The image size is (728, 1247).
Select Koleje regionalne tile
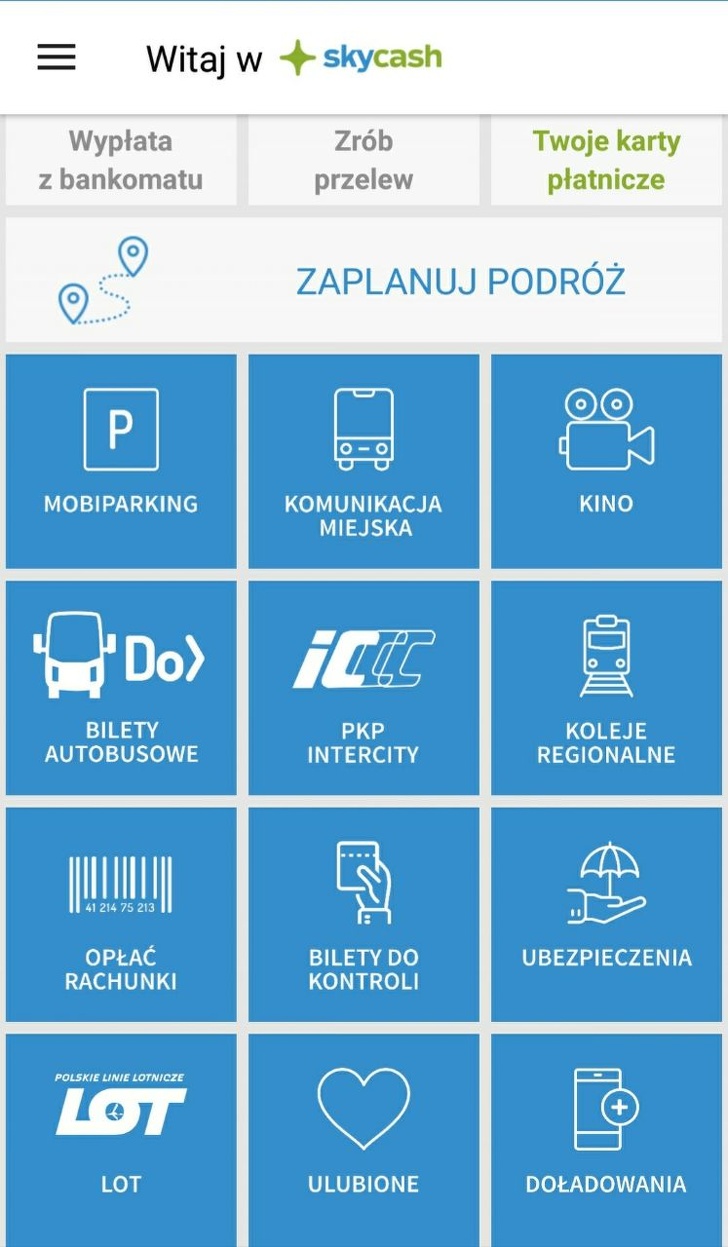pos(606,688)
